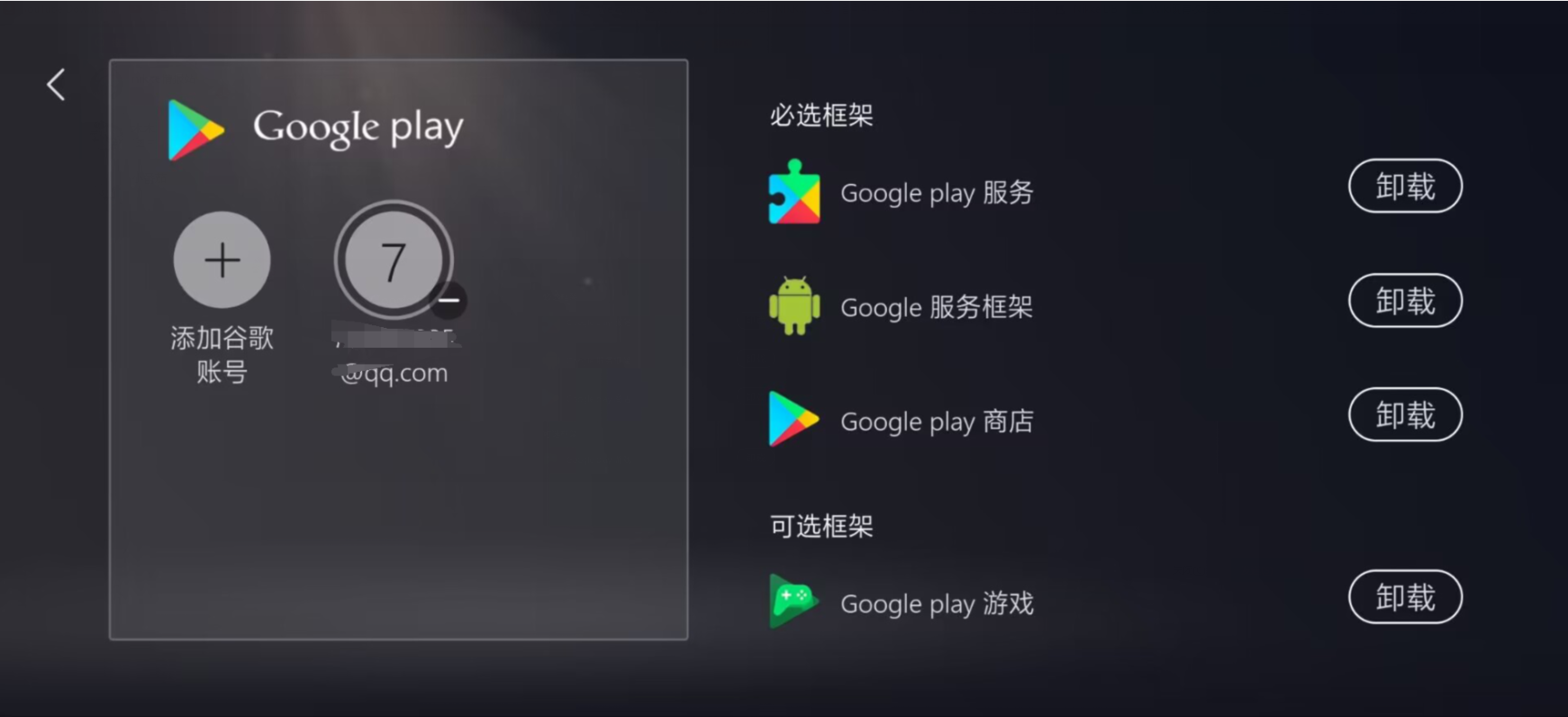The image size is (1568, 717).
Task: Uninstall Google play 游戏
Action: [1404, 597]
